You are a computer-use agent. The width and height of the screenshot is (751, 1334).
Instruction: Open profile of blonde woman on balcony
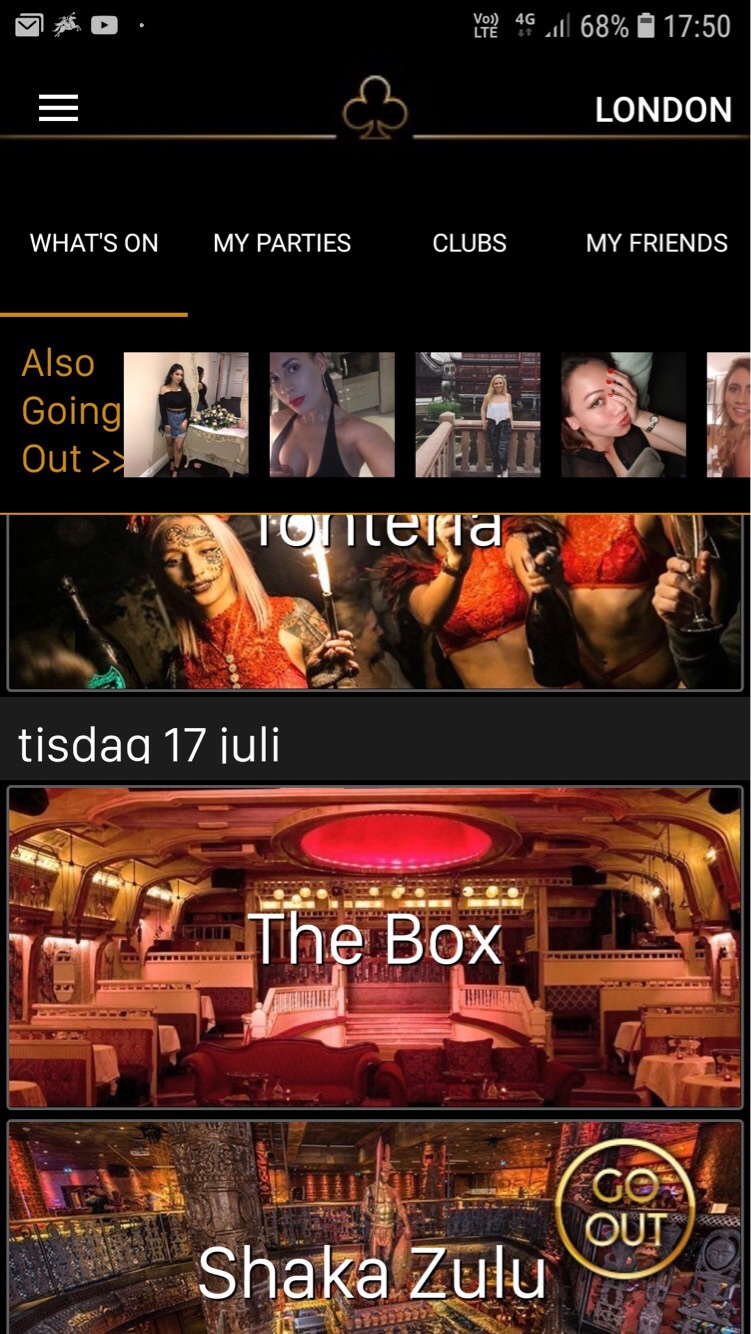click(478, 414)
